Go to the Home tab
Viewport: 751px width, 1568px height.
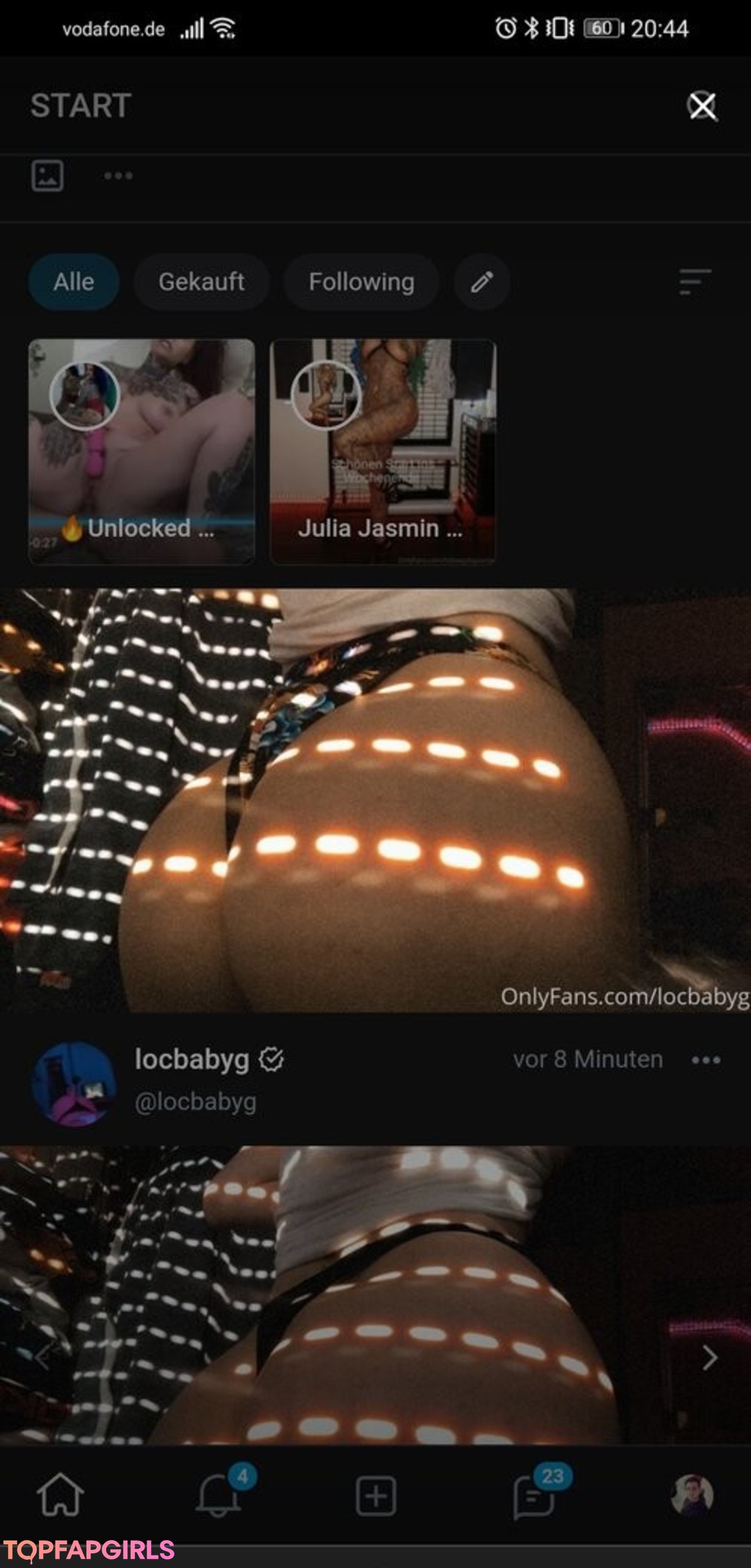[x=60, y=1494]
